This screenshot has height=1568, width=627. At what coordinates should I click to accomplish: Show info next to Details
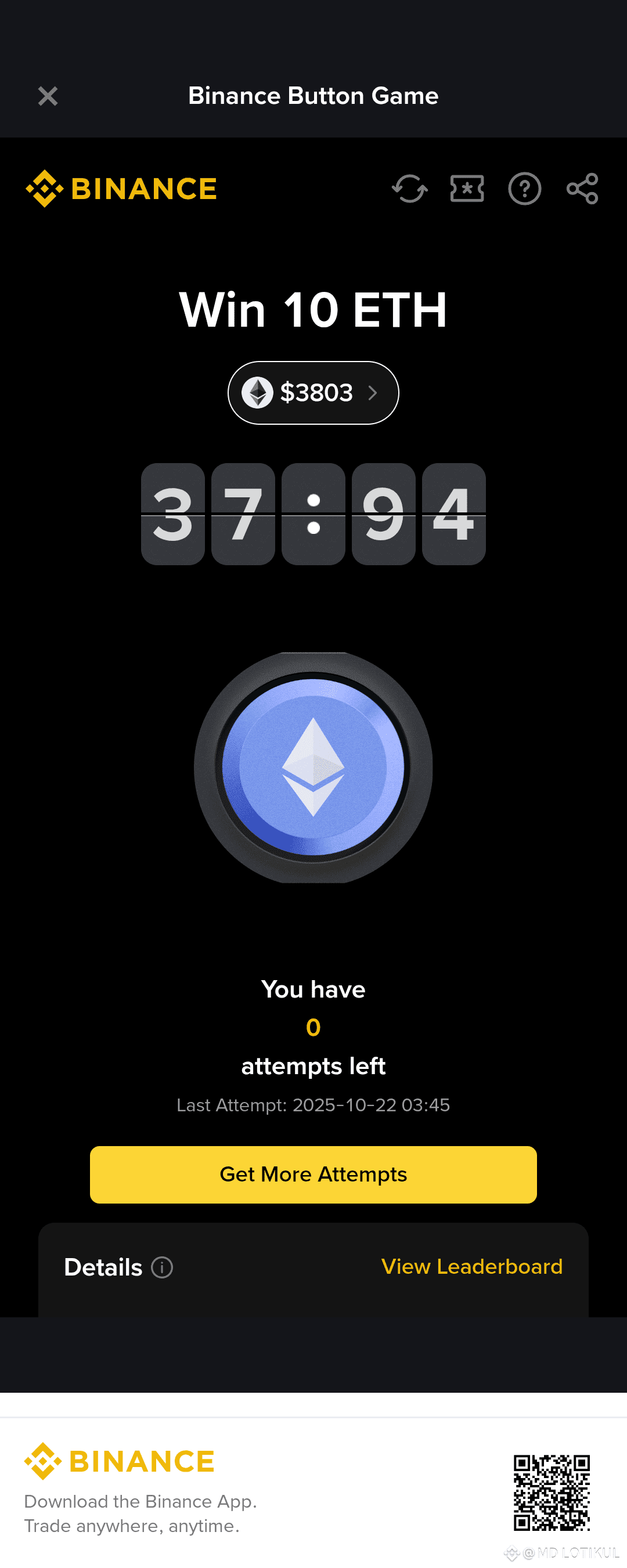(x=162, y=1268)
